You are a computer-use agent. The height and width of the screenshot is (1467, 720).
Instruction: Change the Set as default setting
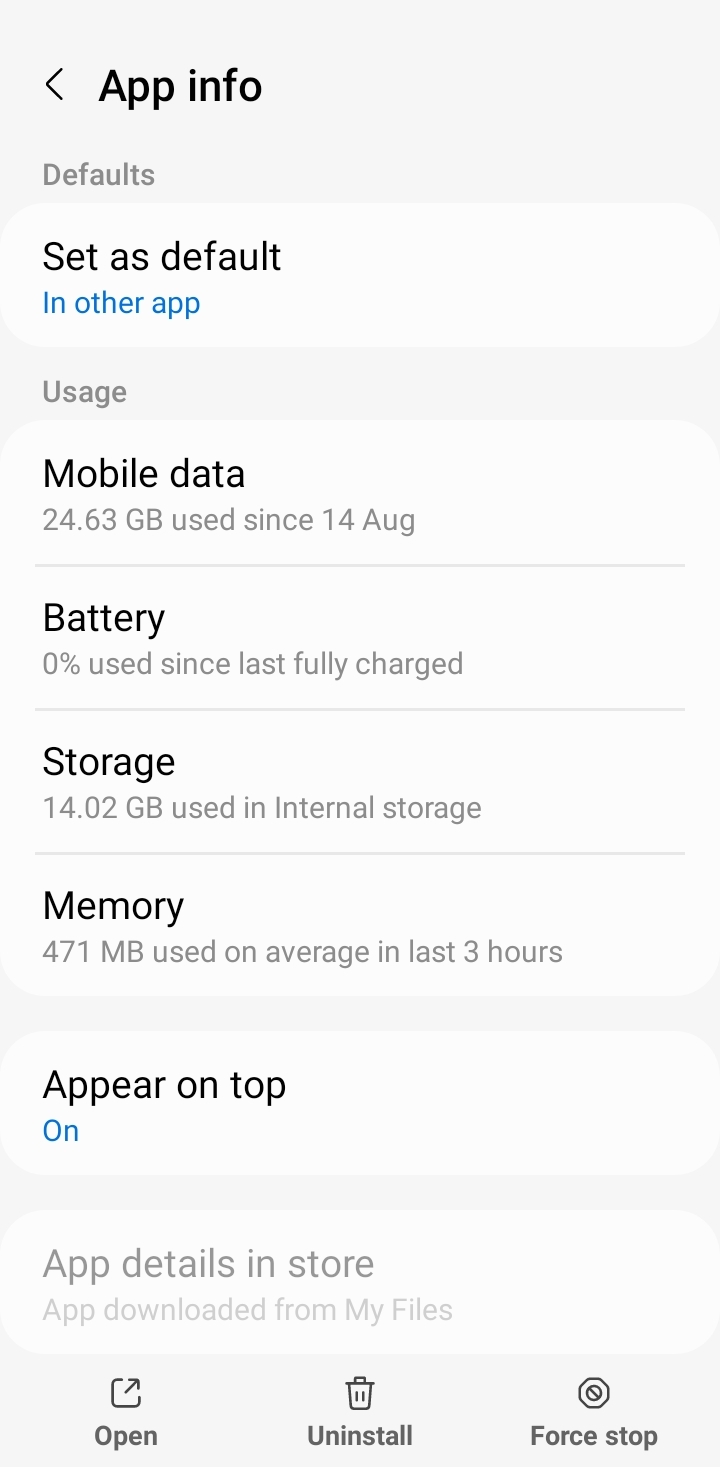360,275
